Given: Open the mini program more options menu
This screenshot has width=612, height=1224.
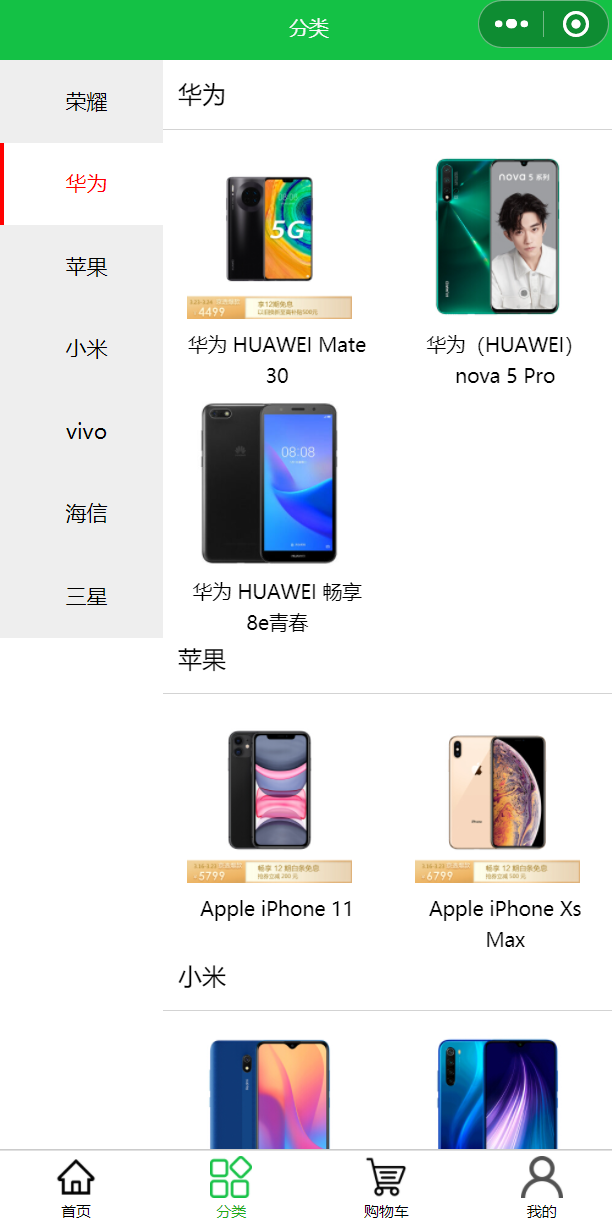Looking at the screenshot, I should [511, 25].
